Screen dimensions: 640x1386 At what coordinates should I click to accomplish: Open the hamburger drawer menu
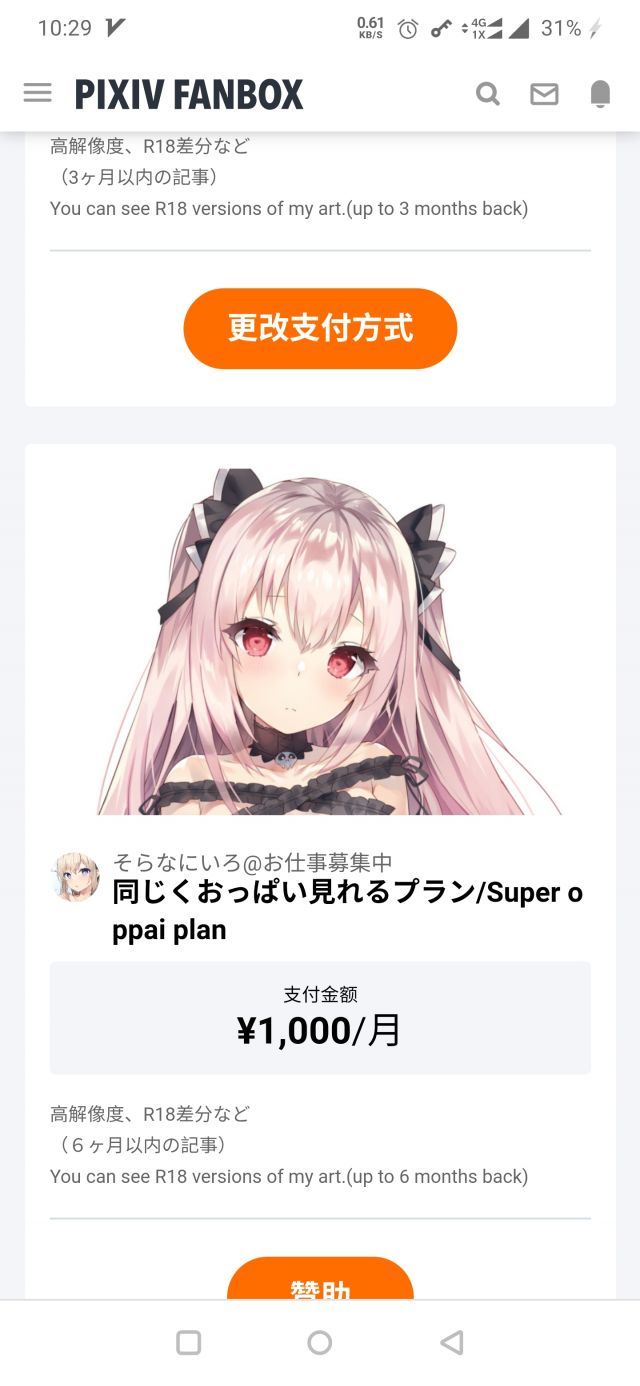[x=37, y=93]
